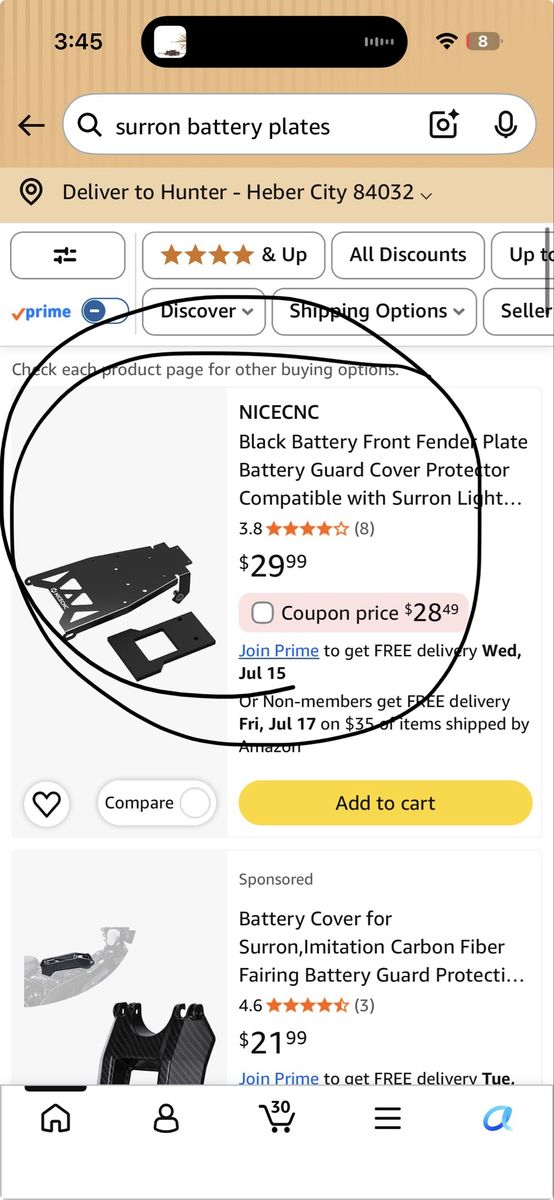Toggle the Prime filter switch
The image size is (554, 1200).
[x=105, y=311]
